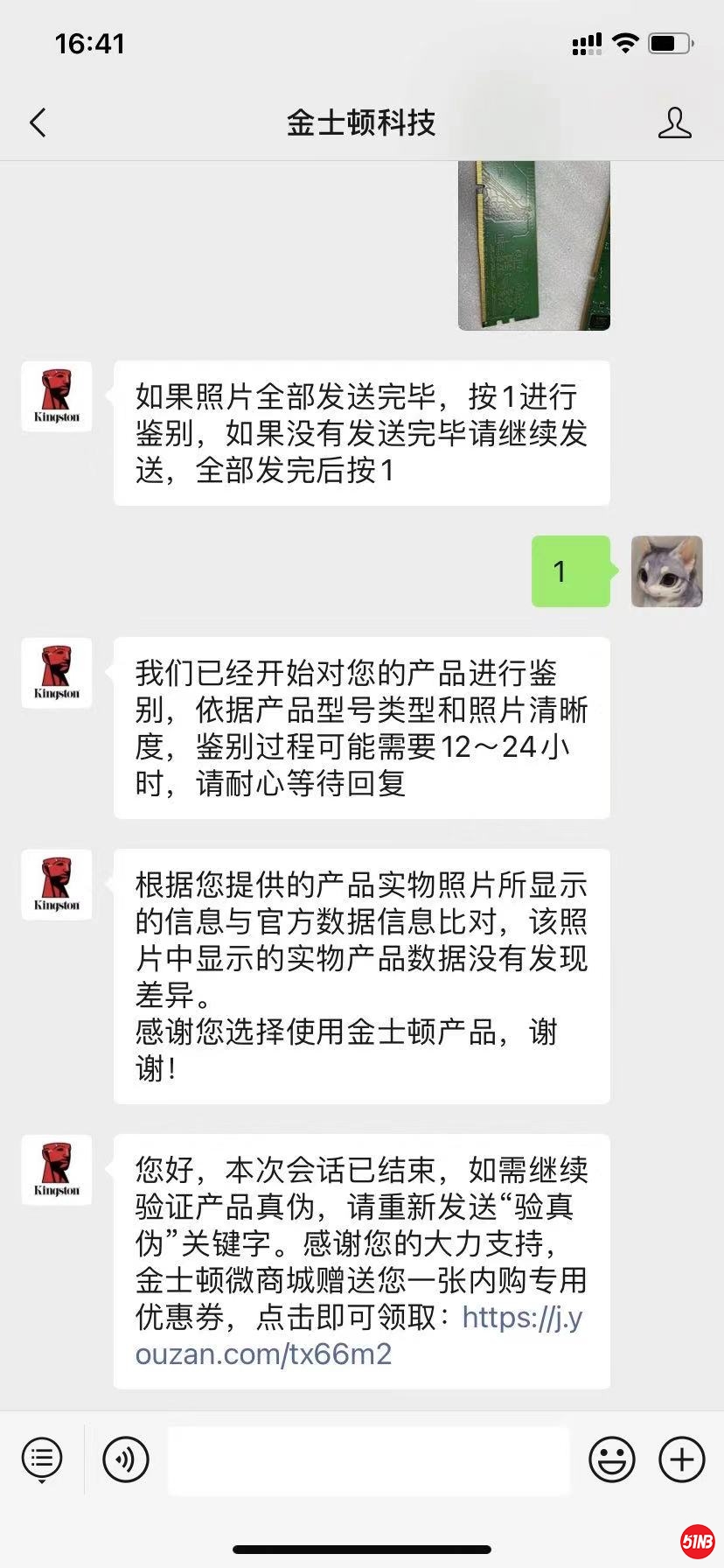Focus the message text field
Image resolution: width=724 pixels, height=1568 pixels.
368,1459
